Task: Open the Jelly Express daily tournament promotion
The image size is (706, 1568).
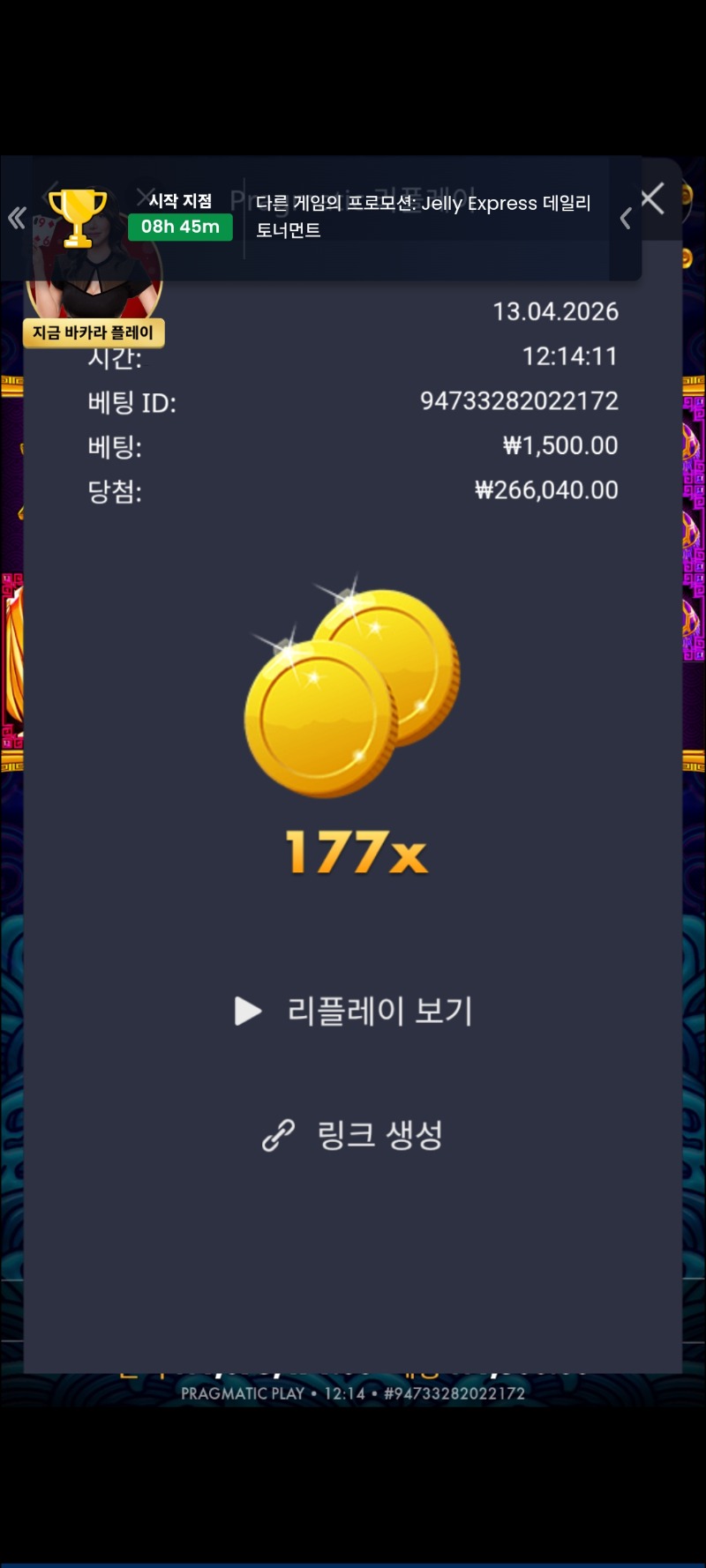Action: [424, 216]
